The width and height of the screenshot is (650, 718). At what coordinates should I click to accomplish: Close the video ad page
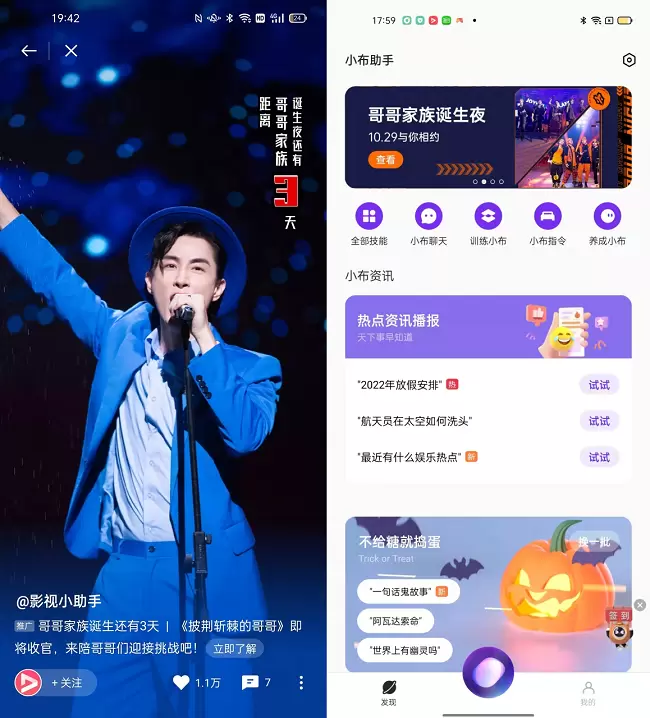click(71, 51)
